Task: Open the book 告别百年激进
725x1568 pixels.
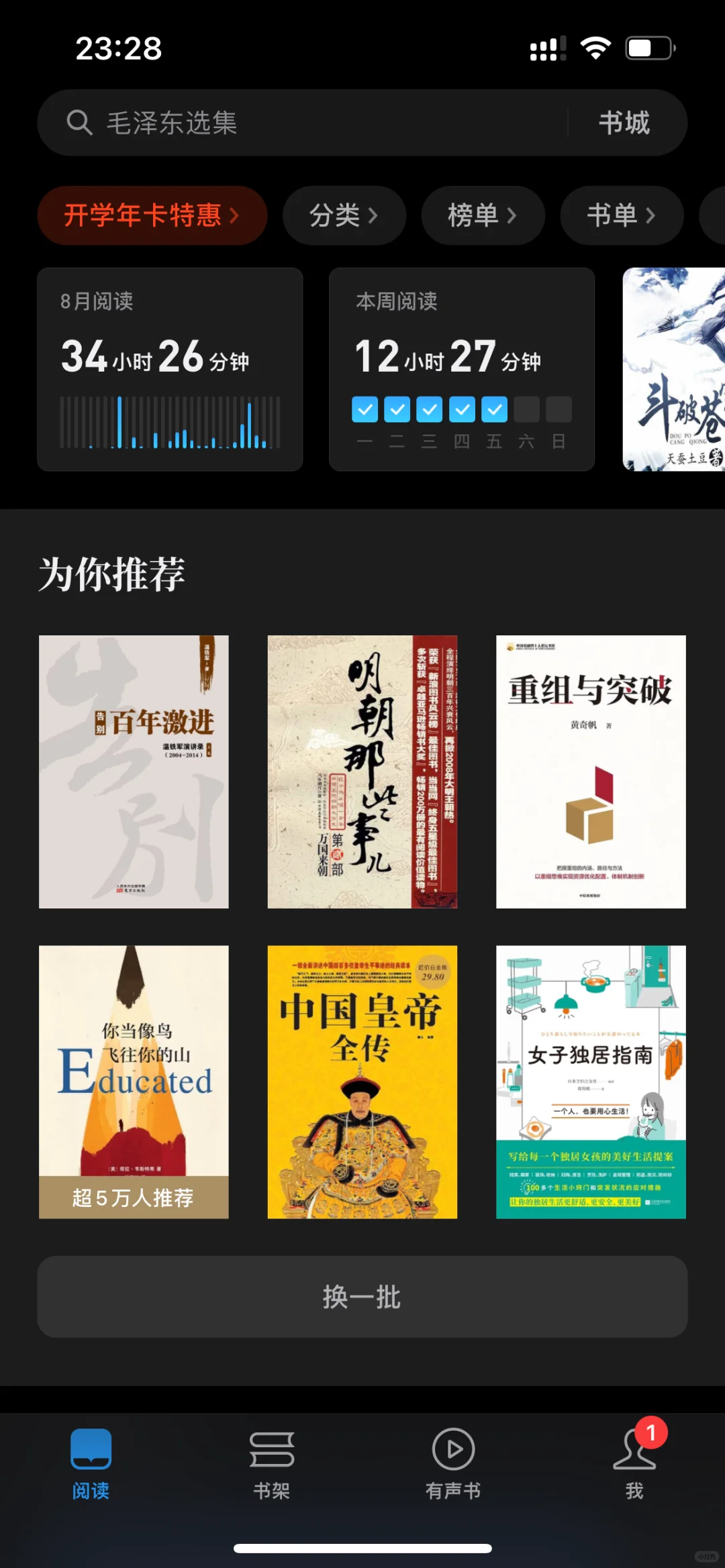Action: tap(134, 772)
